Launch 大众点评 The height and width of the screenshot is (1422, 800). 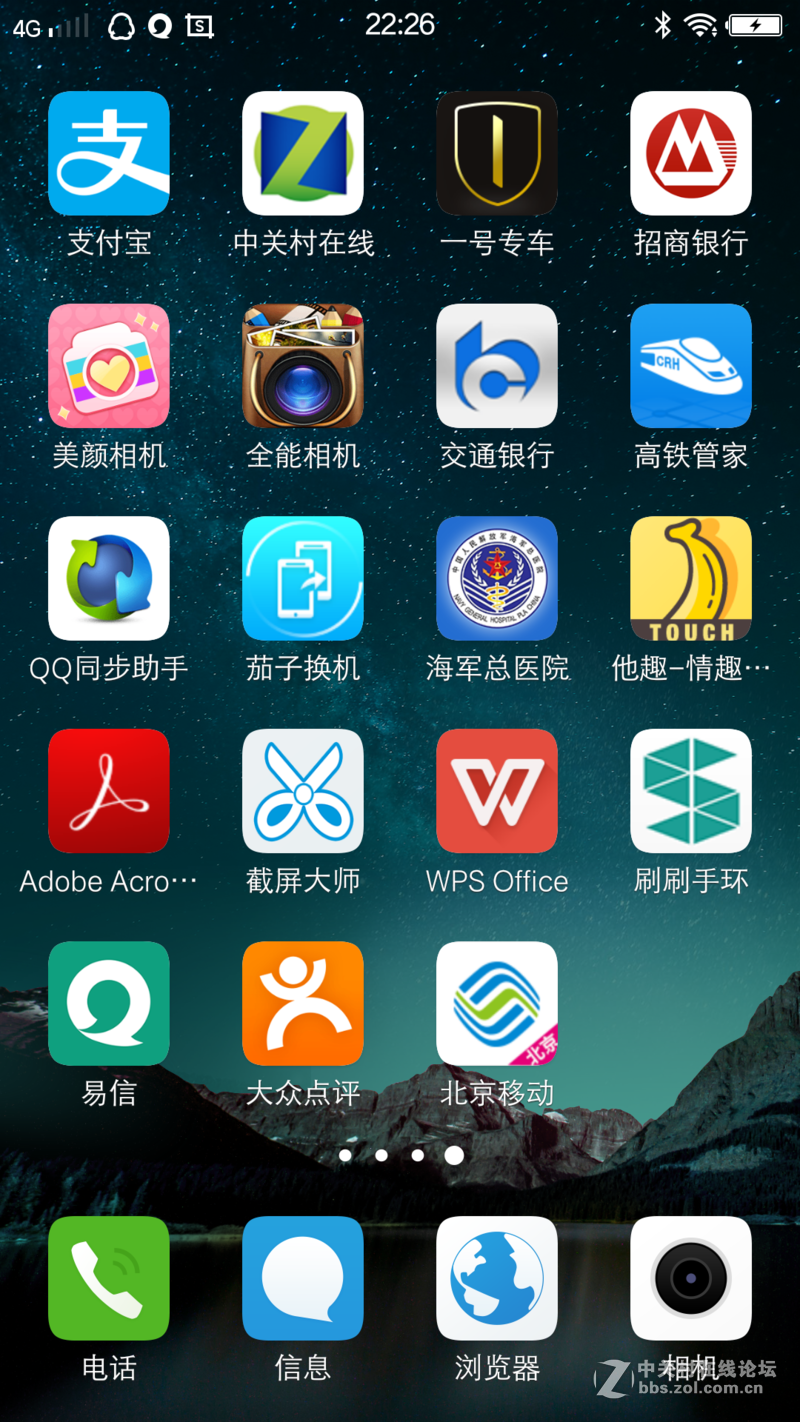point(303,1003)
